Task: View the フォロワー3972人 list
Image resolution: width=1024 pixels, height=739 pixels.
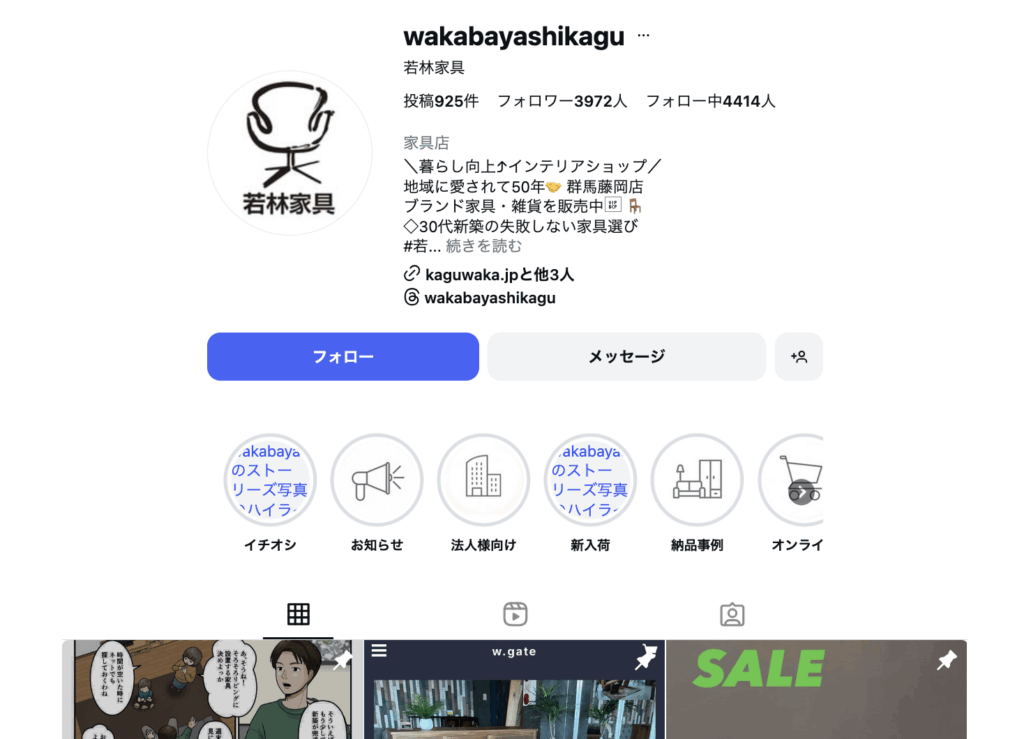Action: (562, 101)
